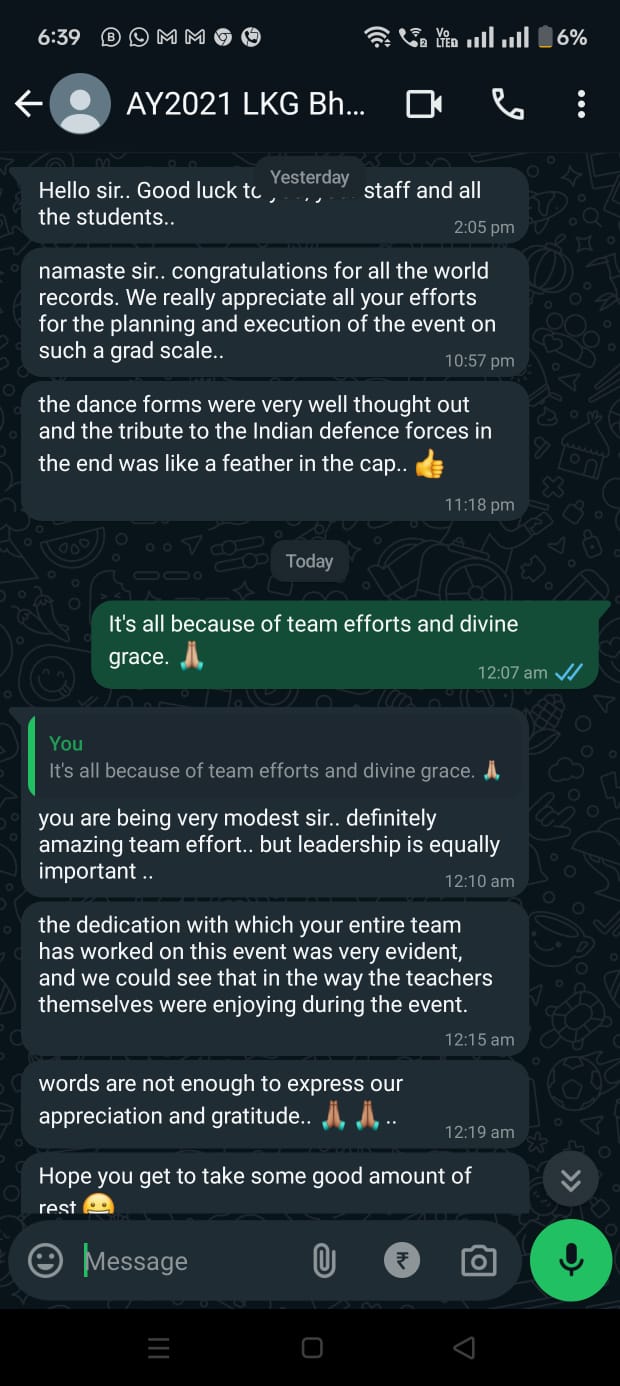Open recent apps from the navigation bar

click(x=158, y=1348)
